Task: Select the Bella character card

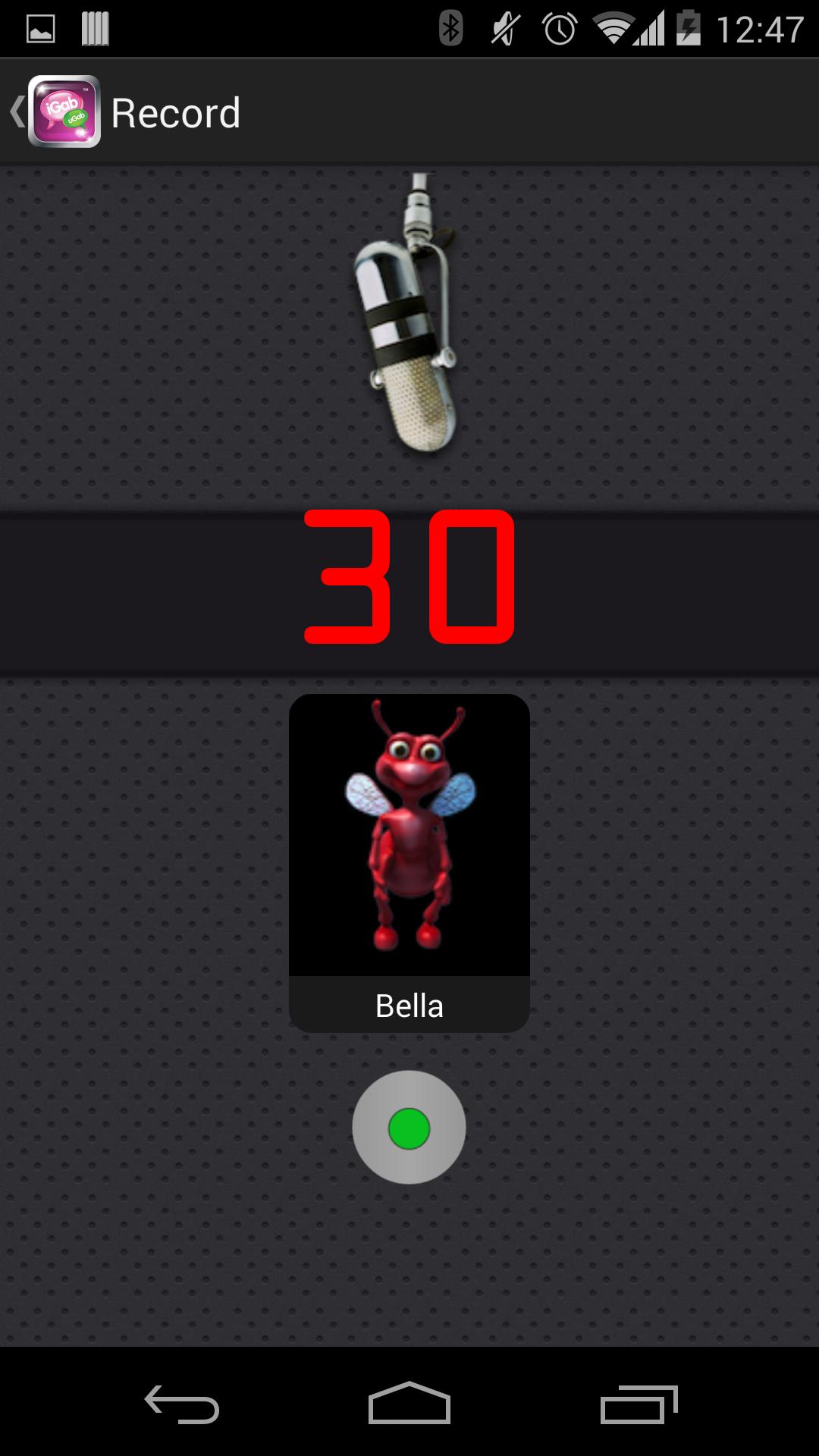Action: [409, 862]
